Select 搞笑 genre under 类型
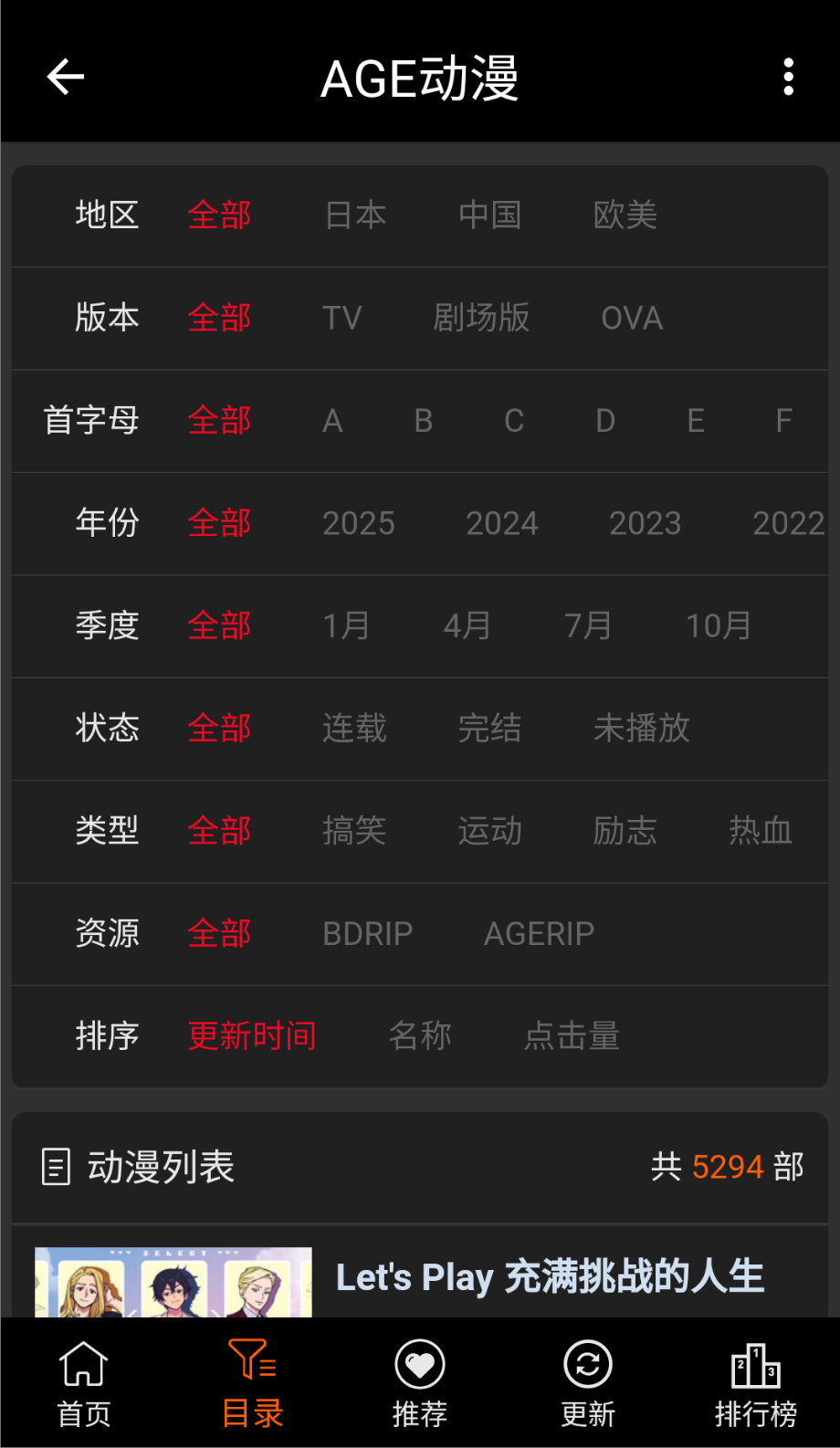 click(354, 832)
